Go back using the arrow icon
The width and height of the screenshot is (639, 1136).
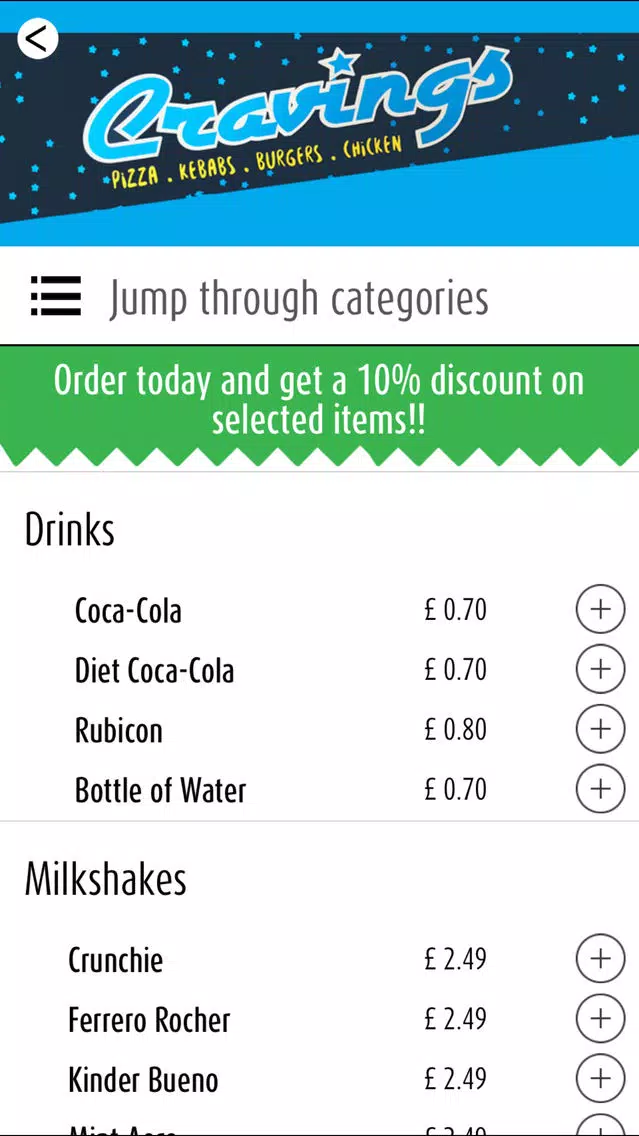38,38
